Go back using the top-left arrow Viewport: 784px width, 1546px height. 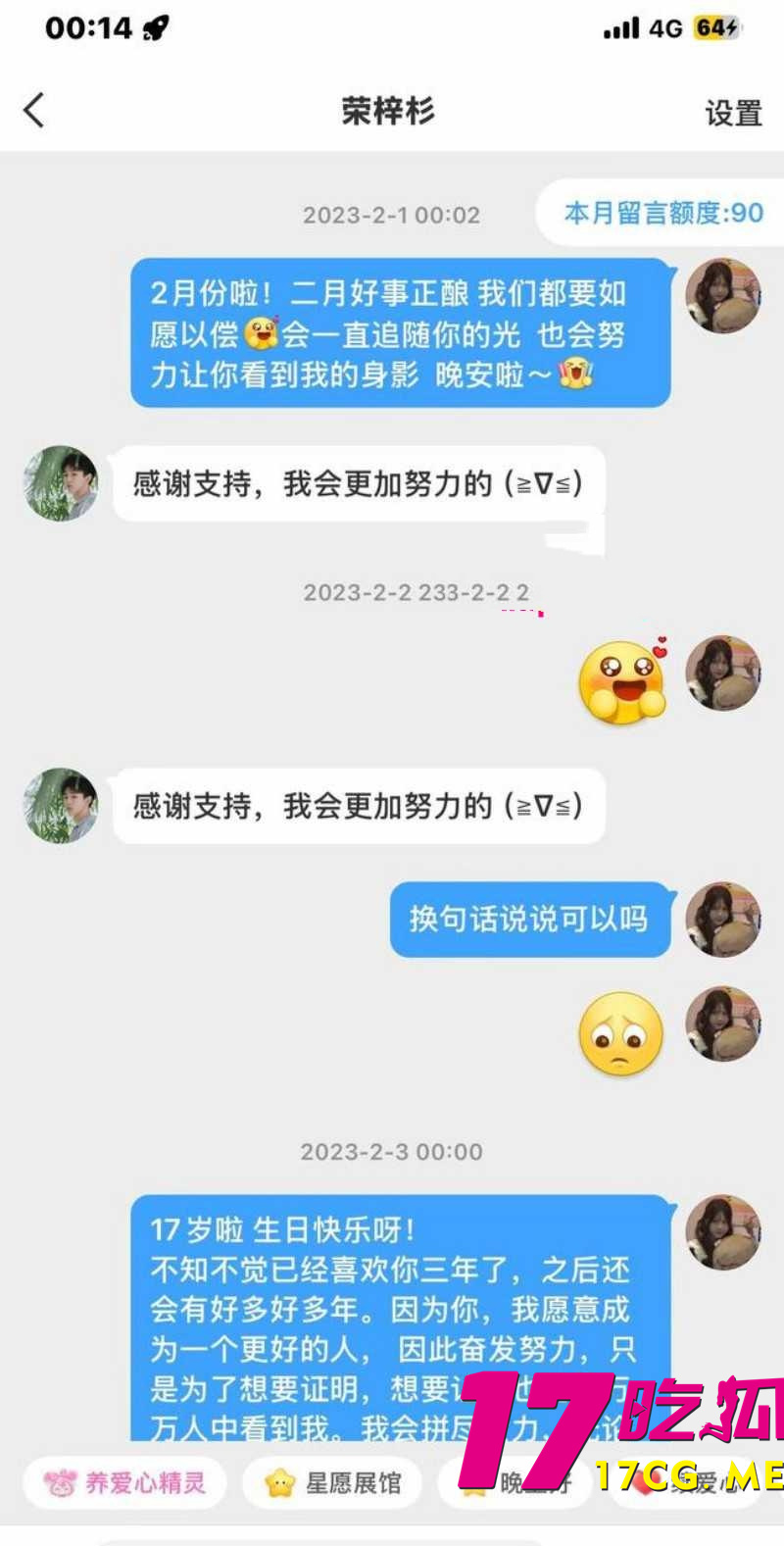tap(34, 111)
